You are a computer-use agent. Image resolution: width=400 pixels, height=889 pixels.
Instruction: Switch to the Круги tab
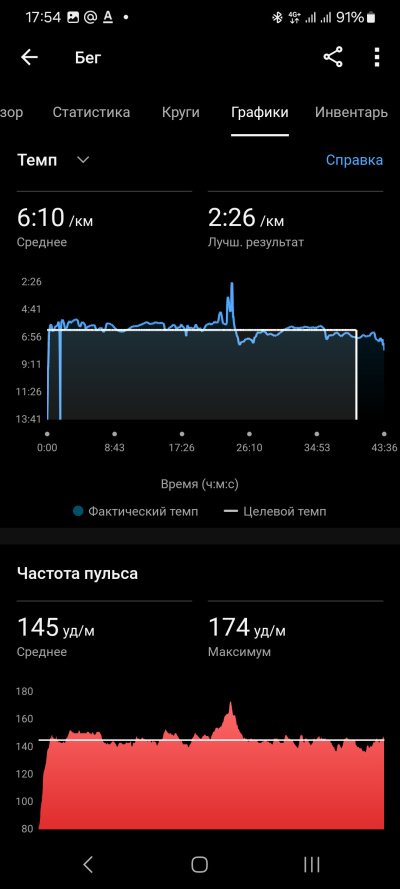180,112
